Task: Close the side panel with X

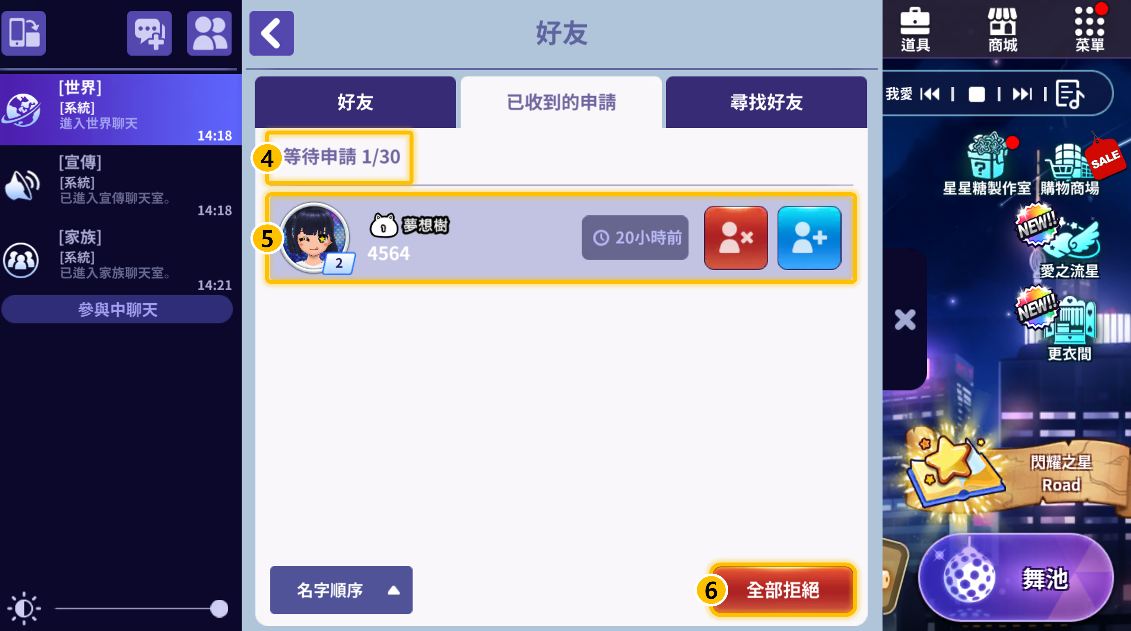Action: coord(905,319)
